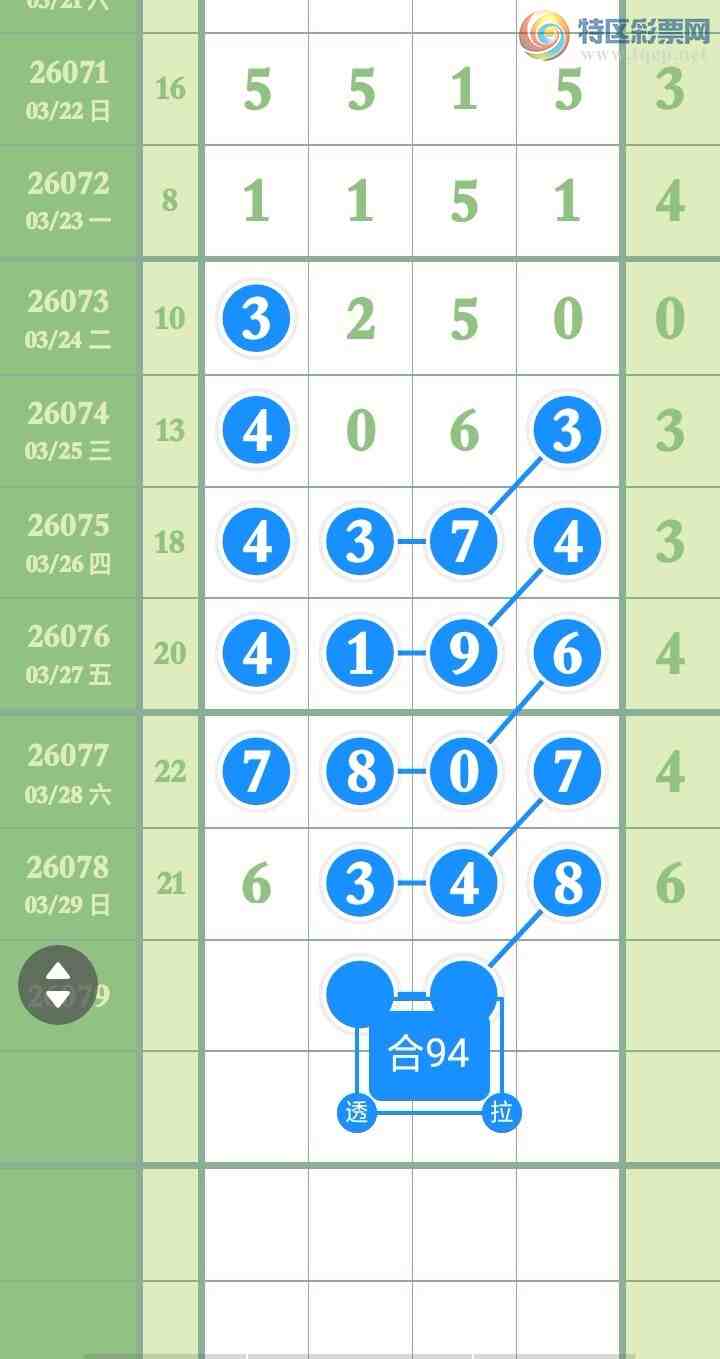Expand using the up arrow of the scroll widget
This screenshot has width=720, height=1359.
tap(57, 972)
